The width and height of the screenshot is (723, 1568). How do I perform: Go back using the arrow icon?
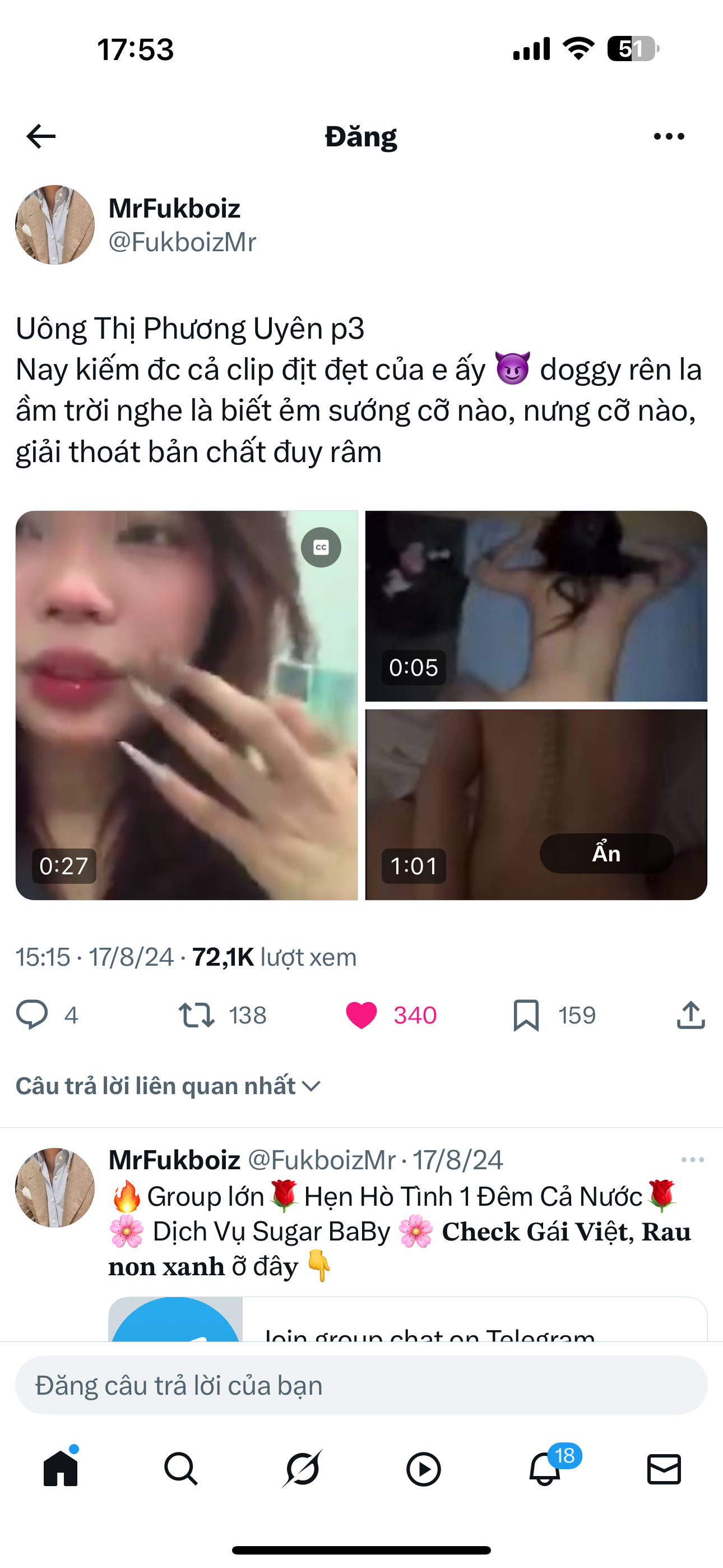pyautogui.click(x=41, y=136)
